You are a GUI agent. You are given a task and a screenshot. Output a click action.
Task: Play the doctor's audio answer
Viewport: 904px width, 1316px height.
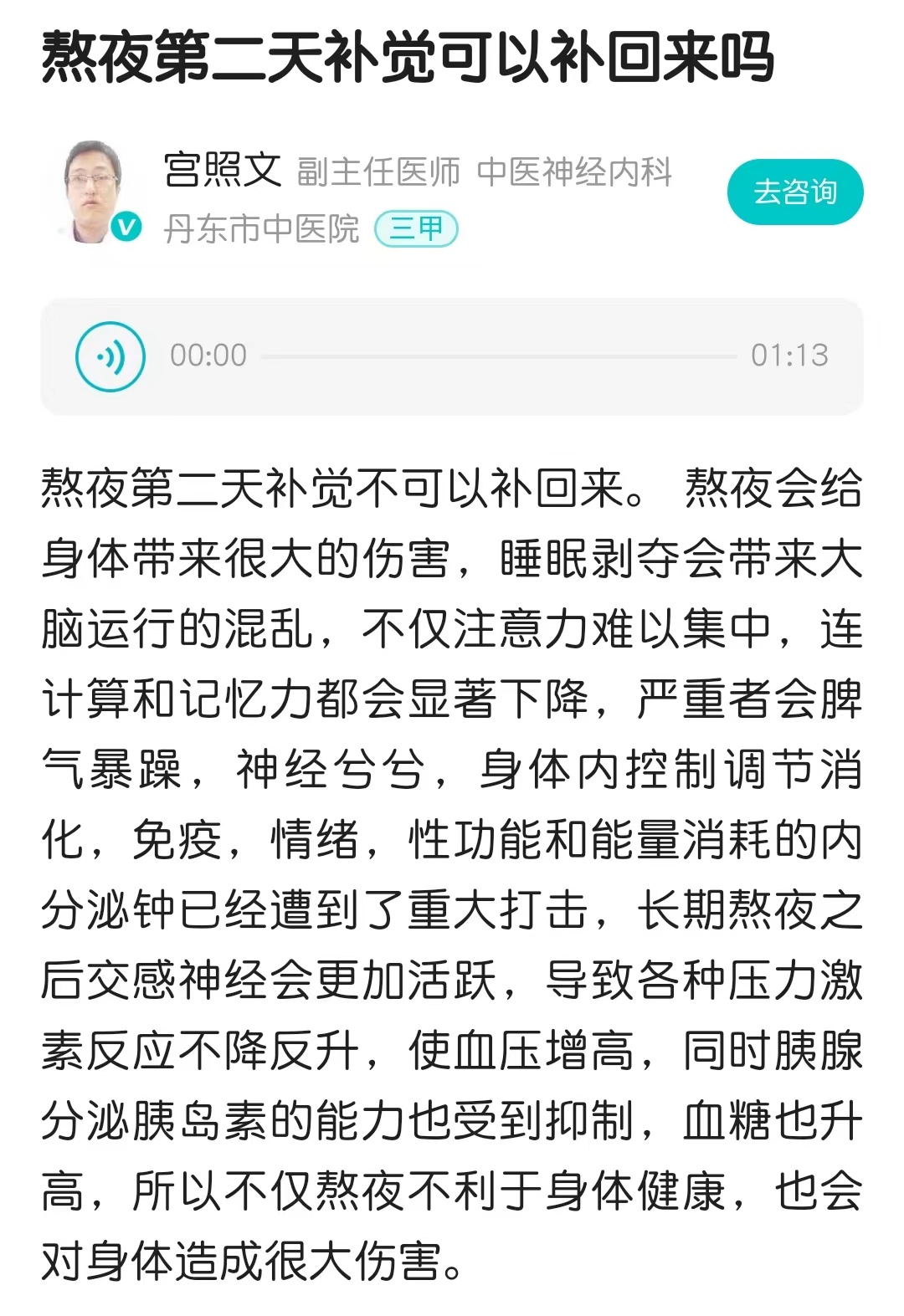(x=110, y=356)
